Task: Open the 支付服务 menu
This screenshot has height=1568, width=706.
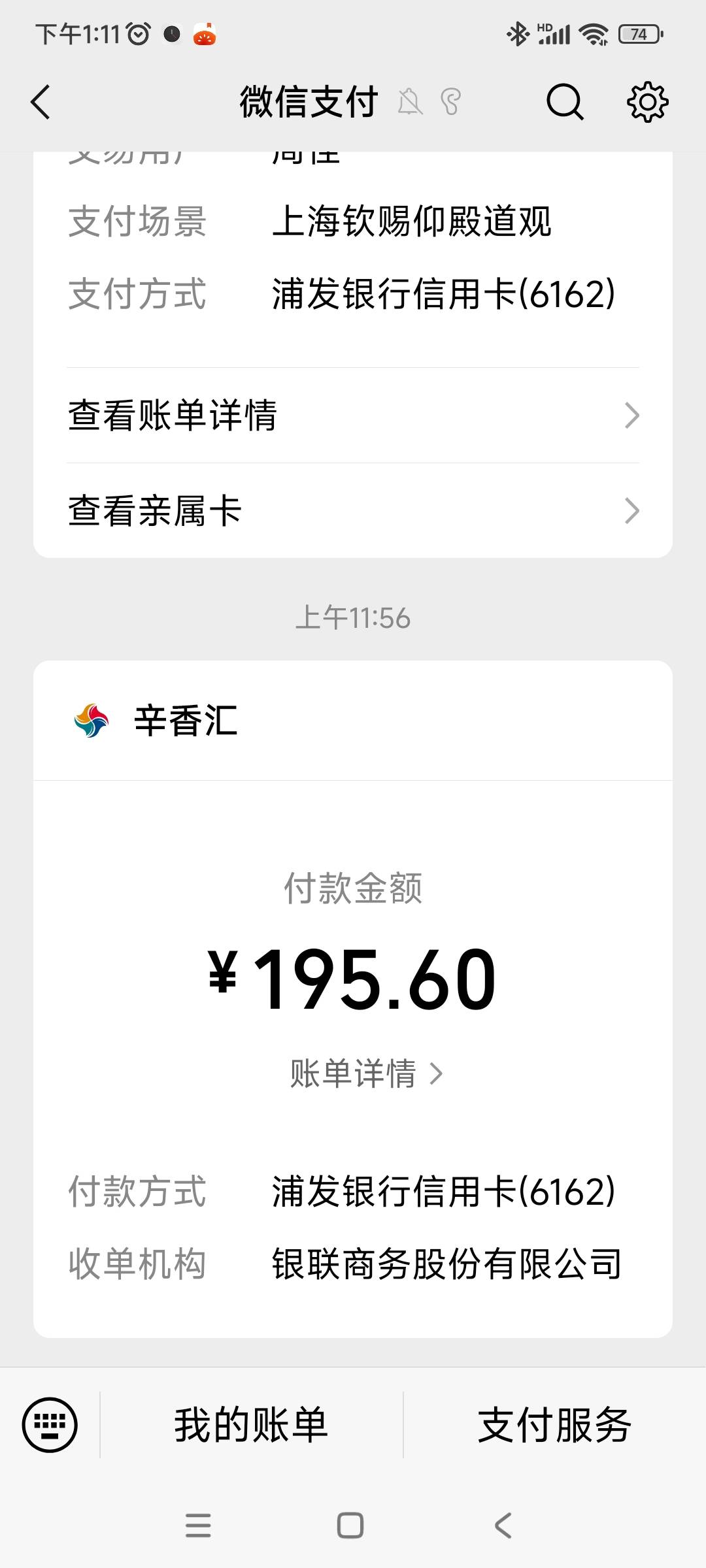Action: (x=554, y=1425)
